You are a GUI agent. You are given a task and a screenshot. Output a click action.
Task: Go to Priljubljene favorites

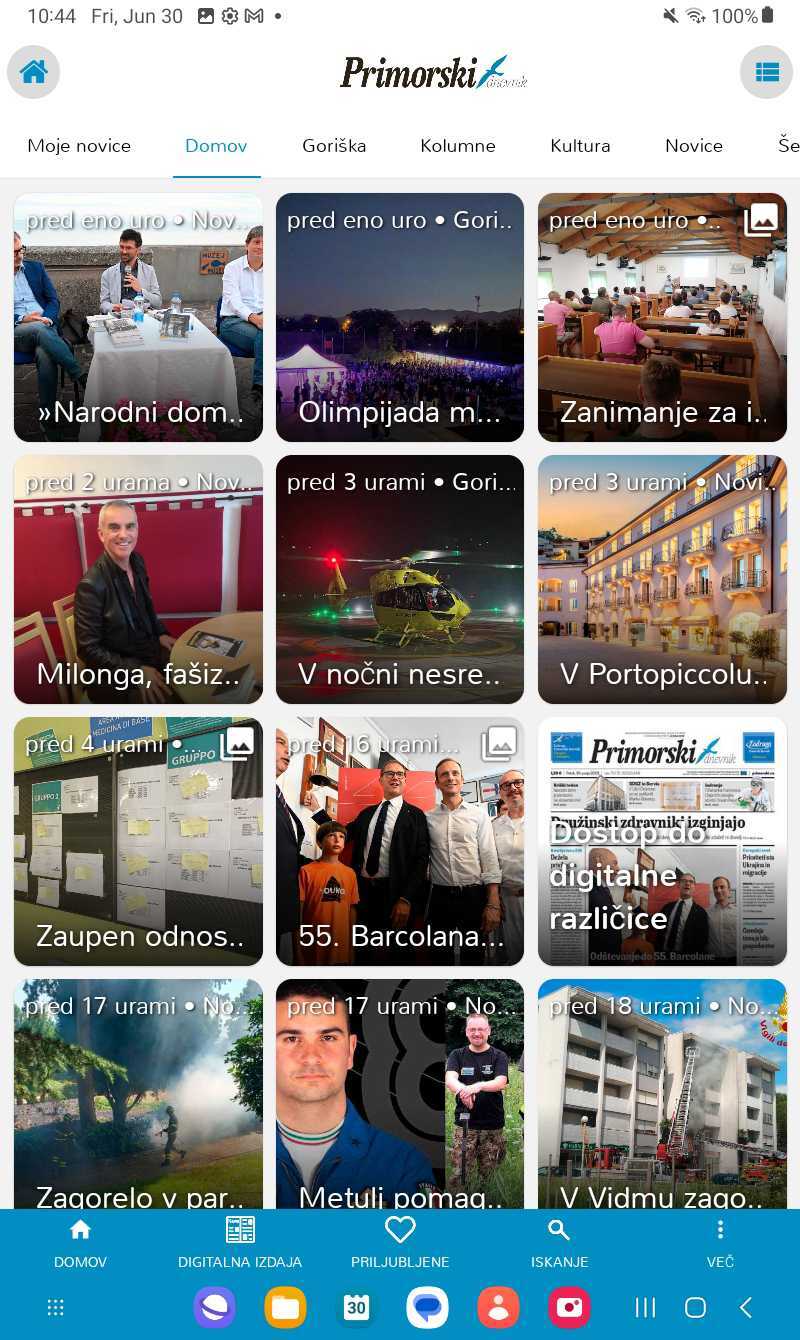point(400,1243)
